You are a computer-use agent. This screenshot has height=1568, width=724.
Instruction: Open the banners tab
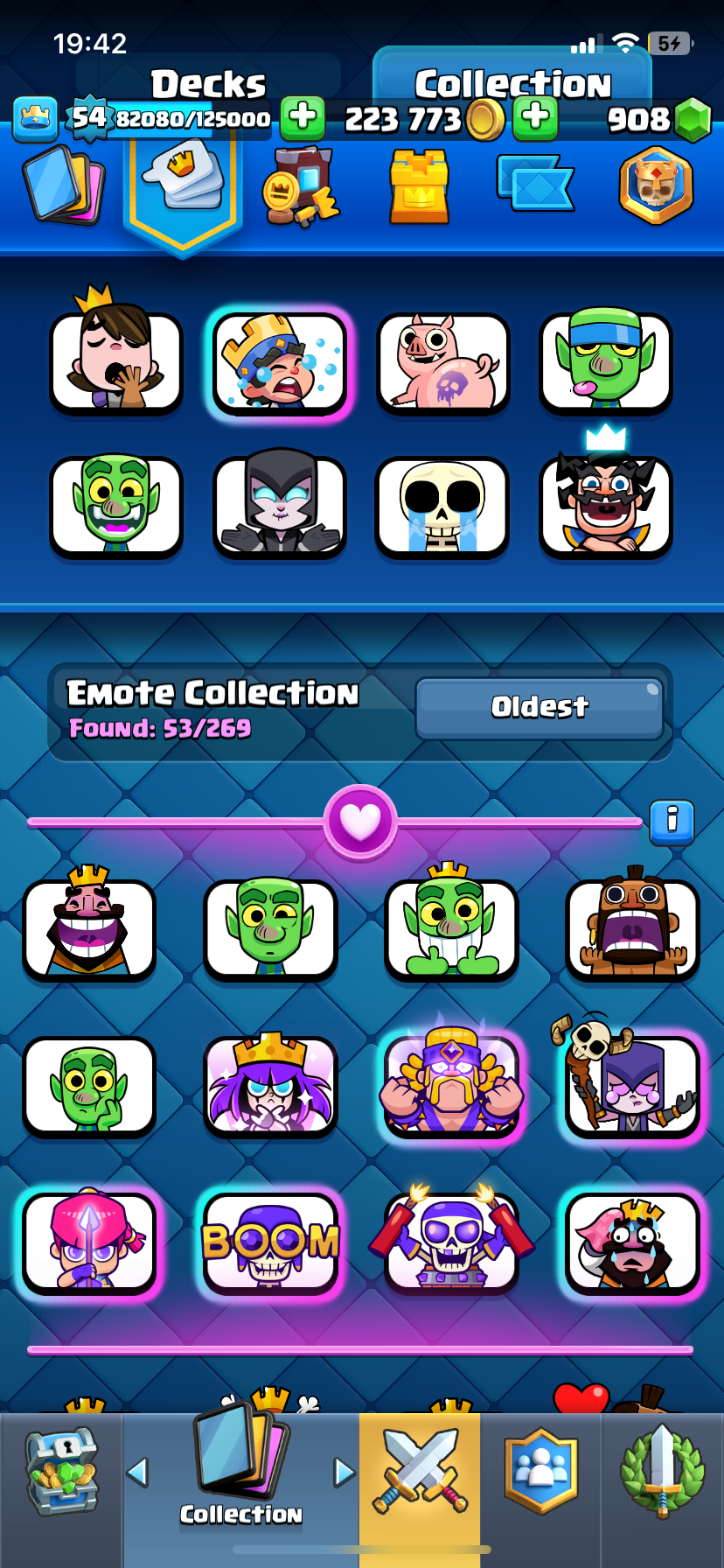click(534, 184)
